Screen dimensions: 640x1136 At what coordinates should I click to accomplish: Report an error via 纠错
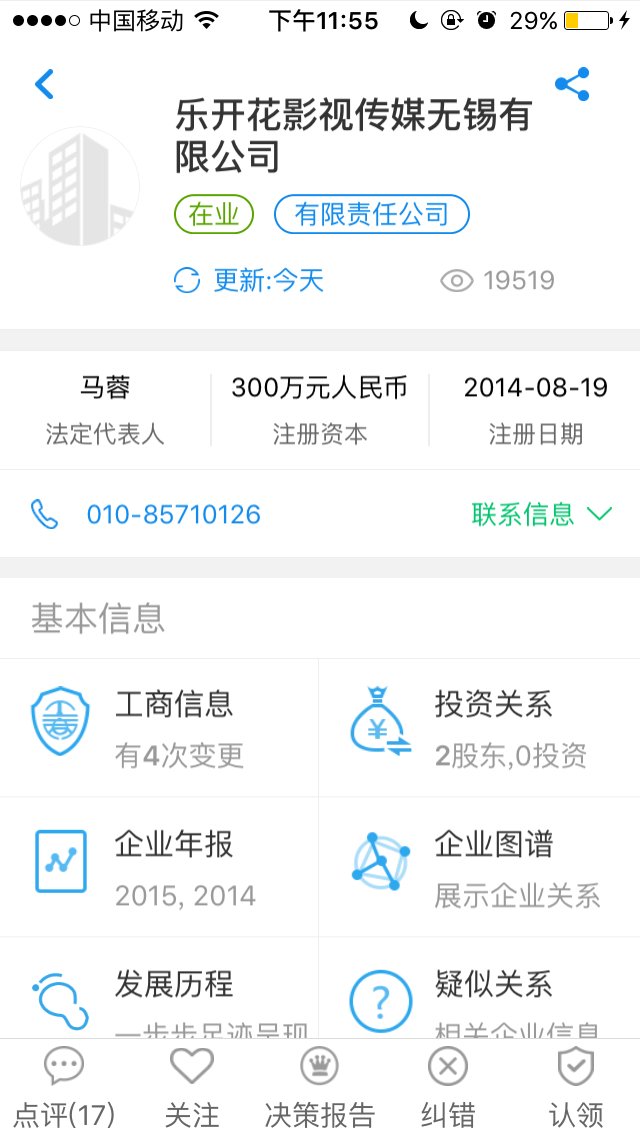click(x=448, y=1088)
